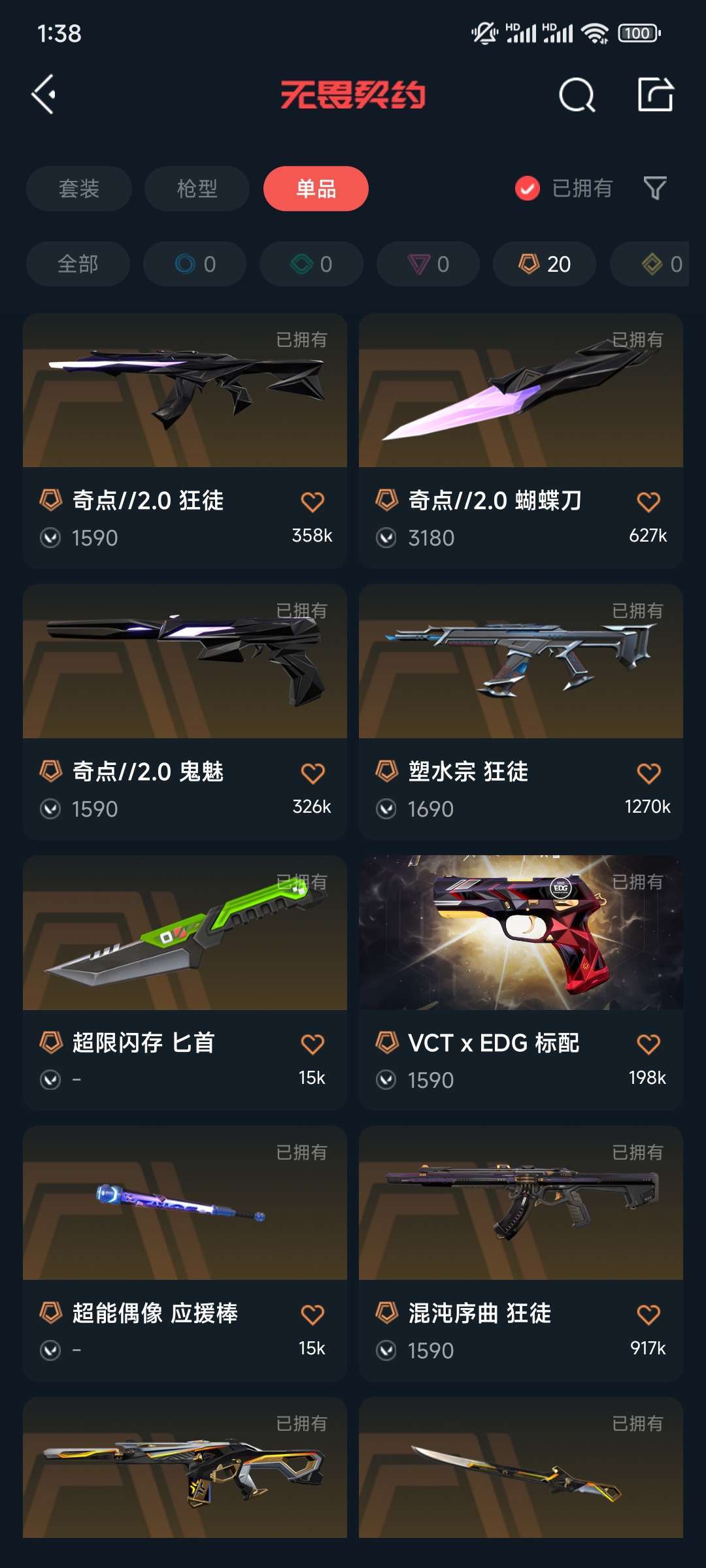Open the 奇点//2.0 狂徒 skin card
The image size is (706, 1568).
[184, 418]
